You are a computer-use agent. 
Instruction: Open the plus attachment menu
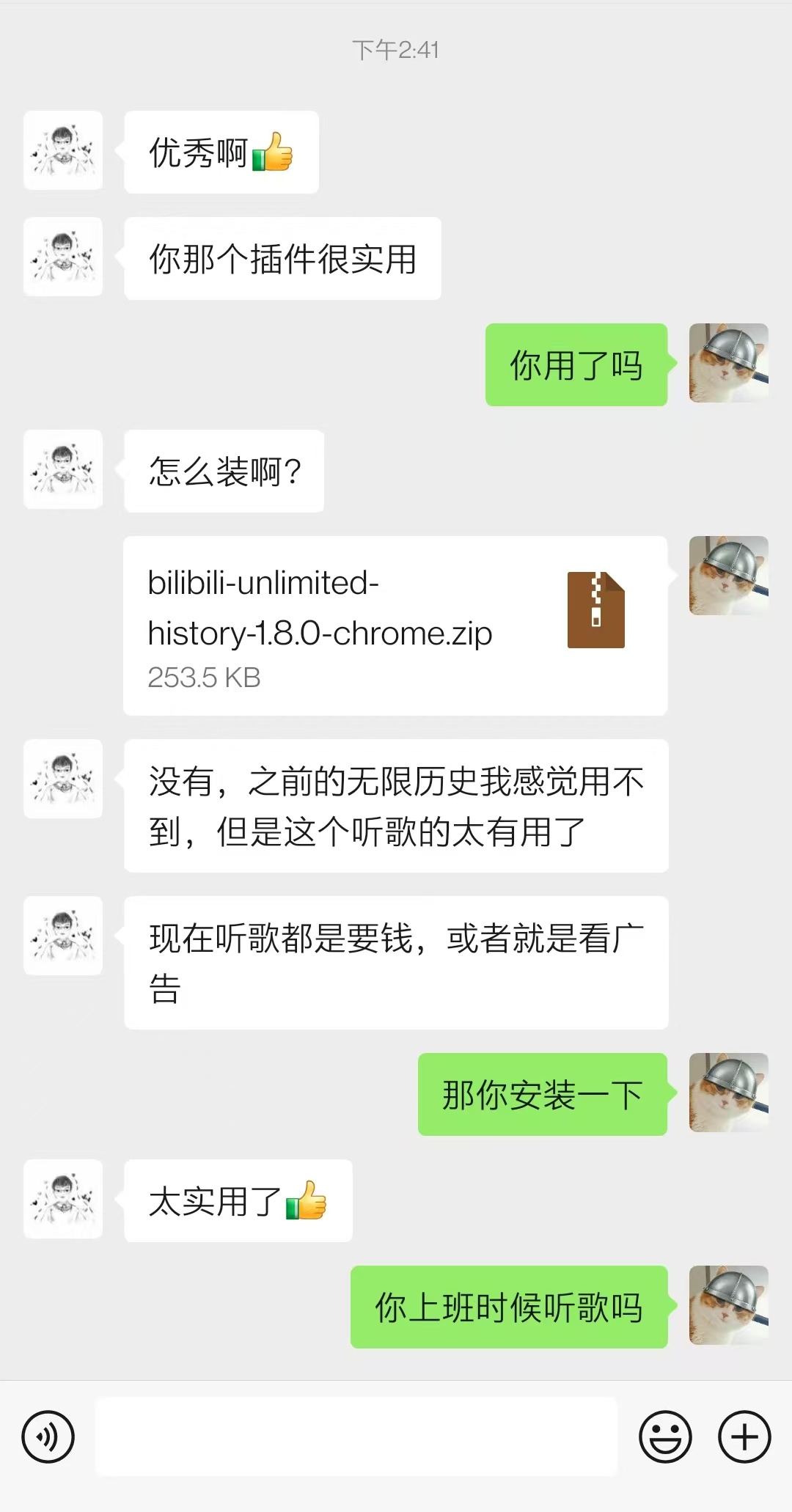(x=744, y=1436)
